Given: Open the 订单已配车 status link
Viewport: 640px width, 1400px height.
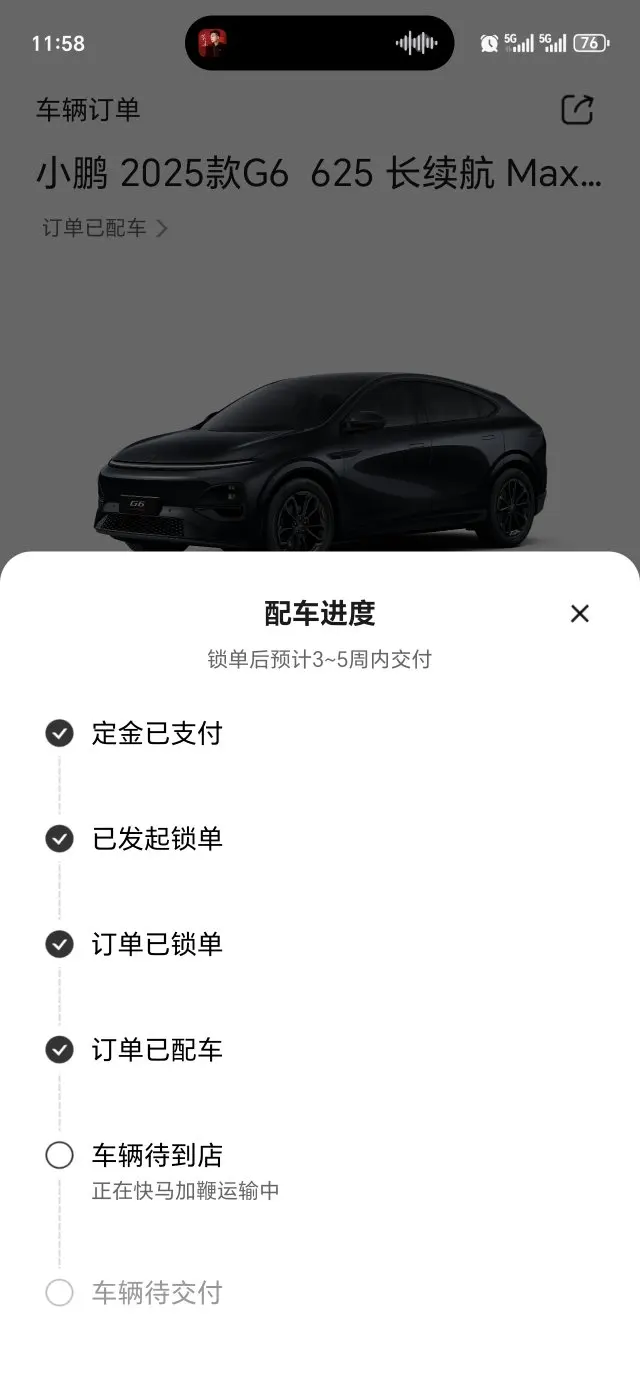Looking at the screenshot, I should (104, 228).
